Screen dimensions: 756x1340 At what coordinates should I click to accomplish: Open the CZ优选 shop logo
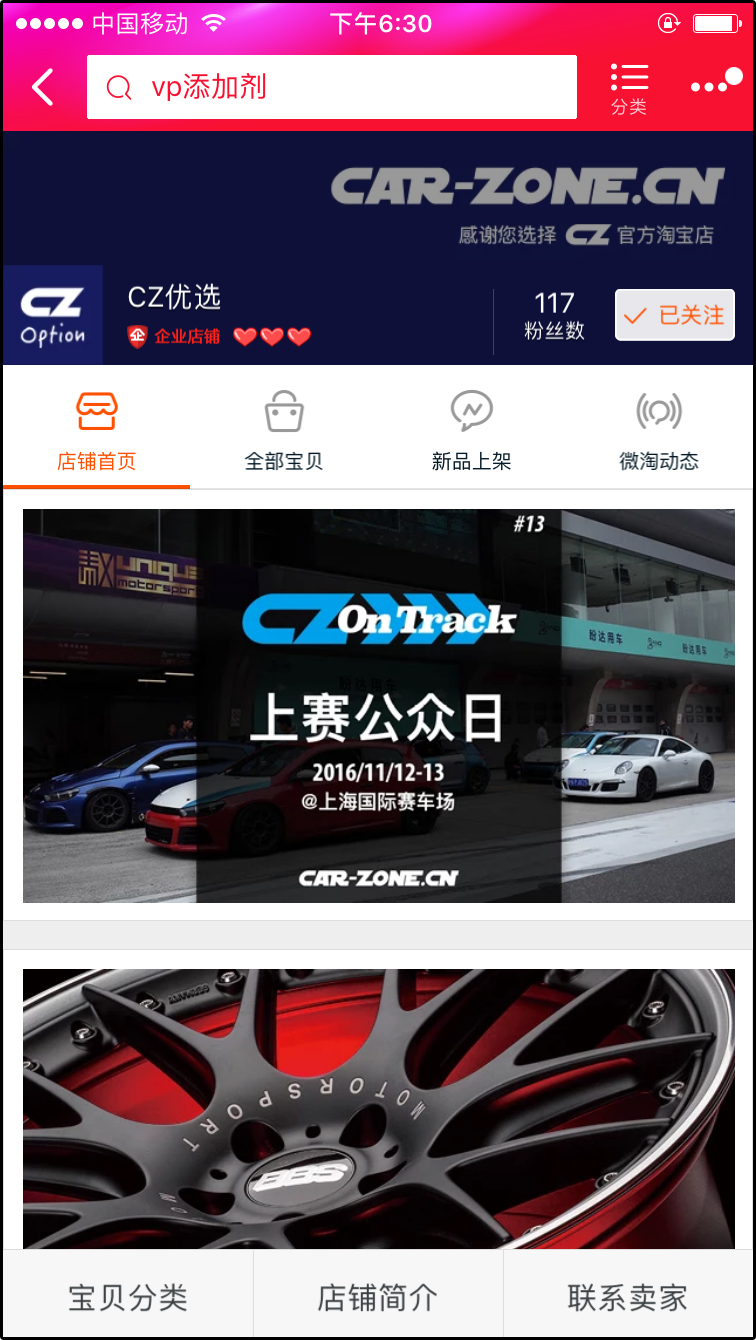point(53,315)
